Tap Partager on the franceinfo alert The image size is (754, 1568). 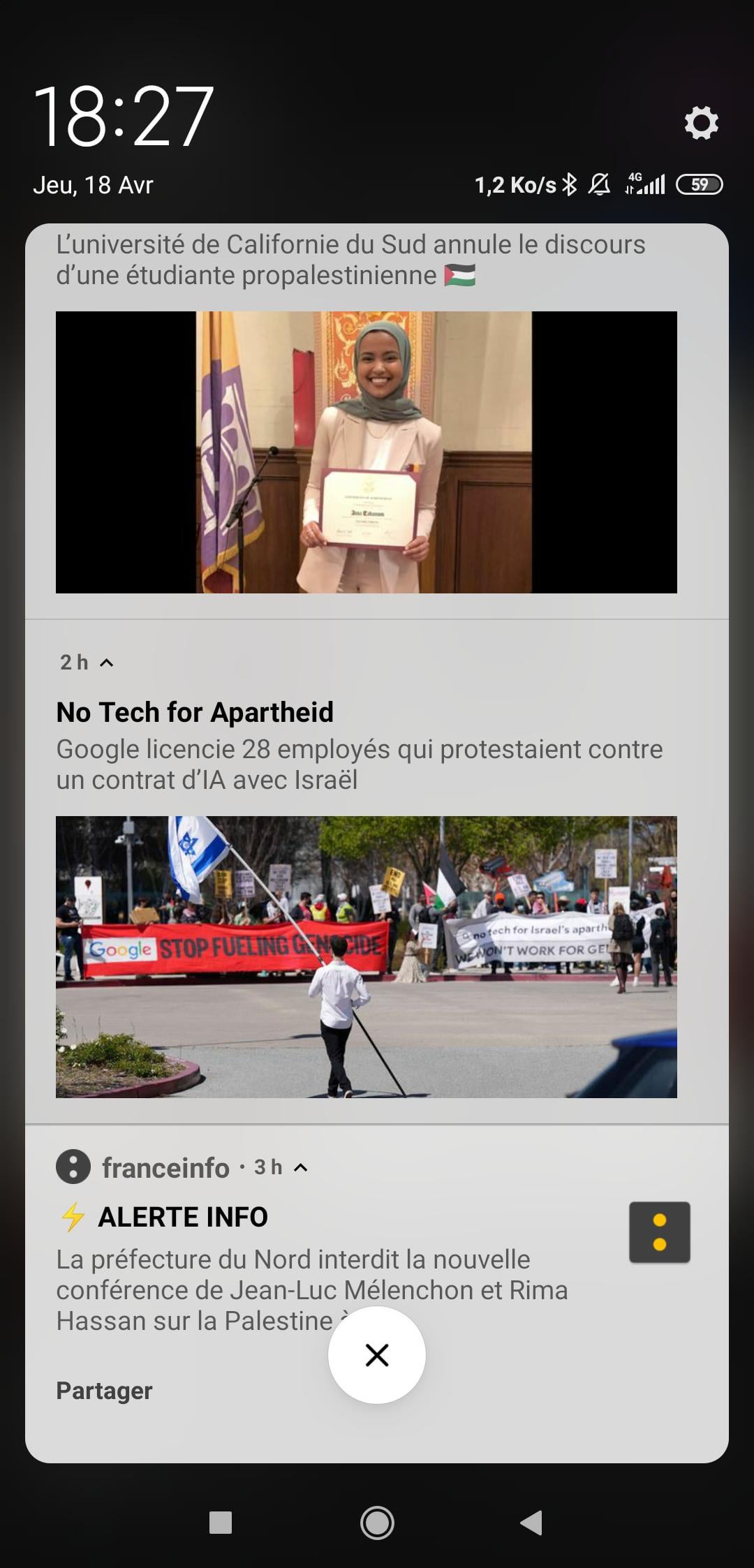104,1391
